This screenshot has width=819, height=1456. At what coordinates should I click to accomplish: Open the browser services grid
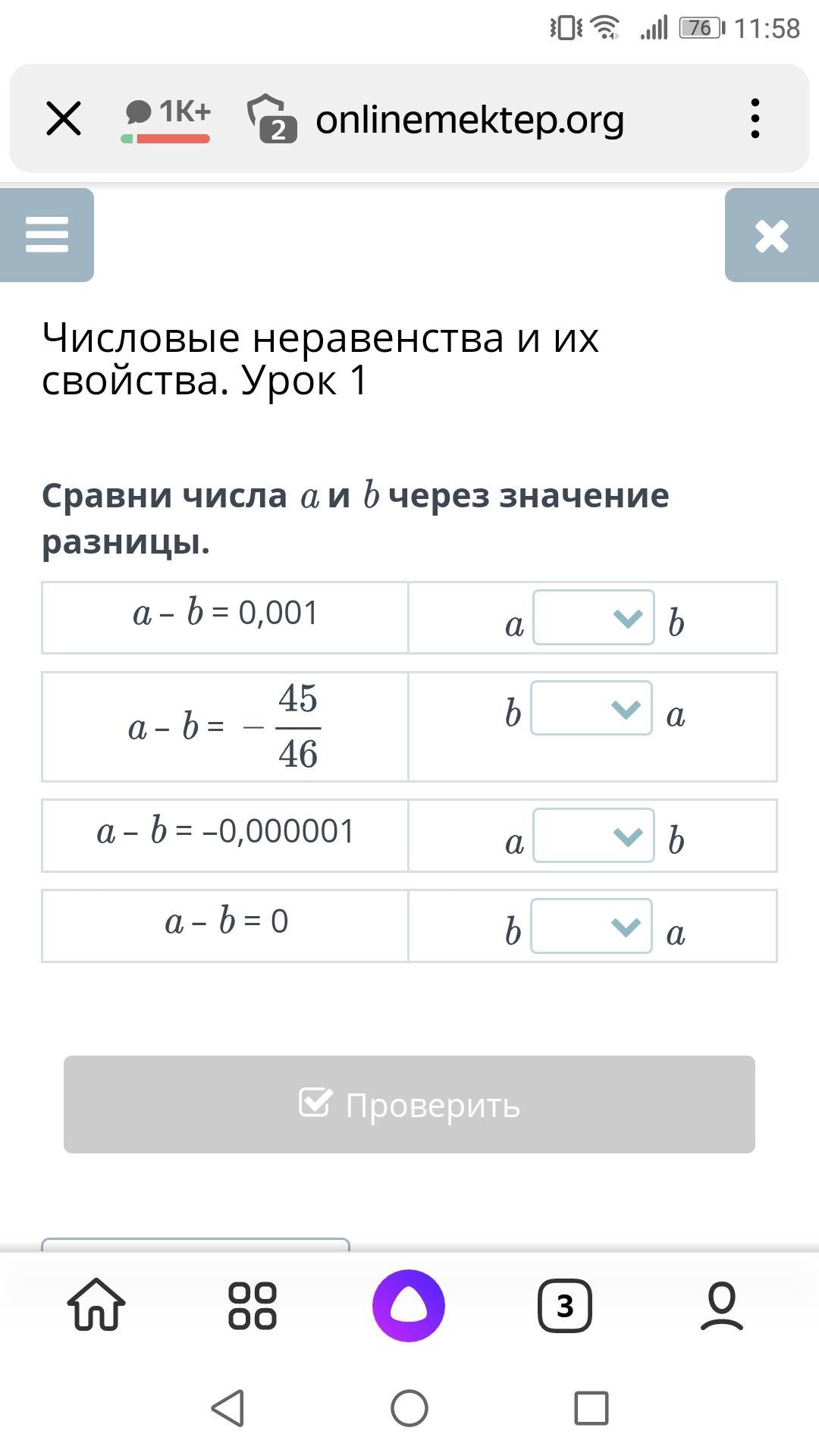point(253,1306)
